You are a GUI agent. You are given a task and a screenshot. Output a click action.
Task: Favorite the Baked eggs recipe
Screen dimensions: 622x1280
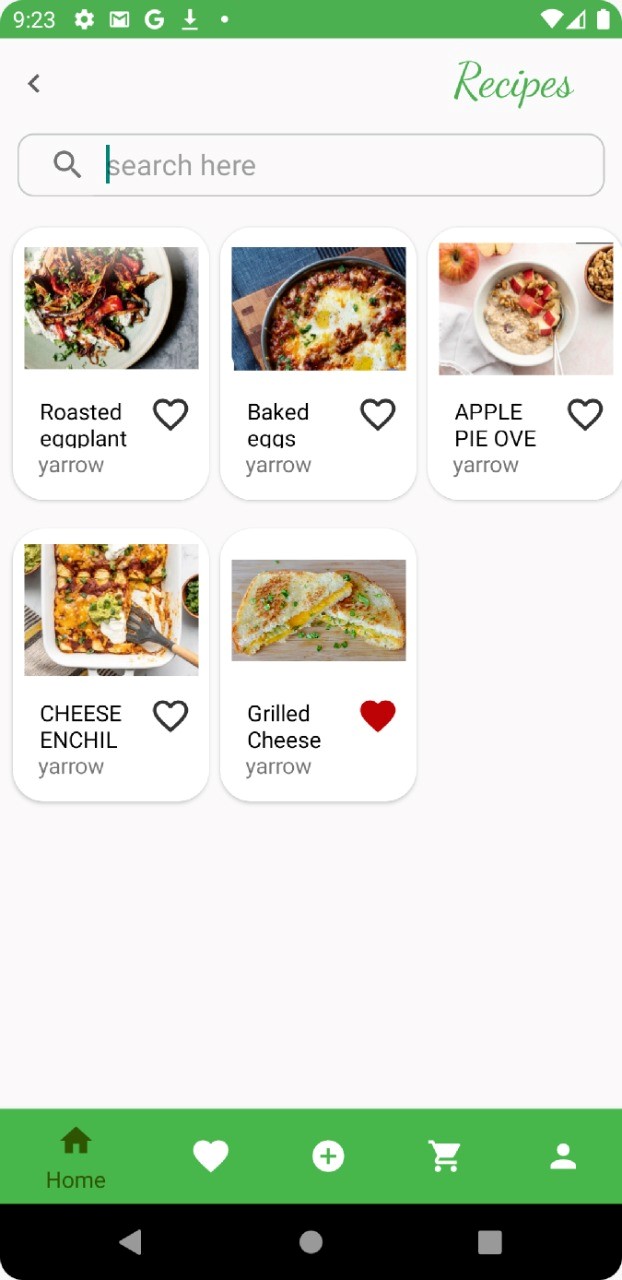click(378, 414)
